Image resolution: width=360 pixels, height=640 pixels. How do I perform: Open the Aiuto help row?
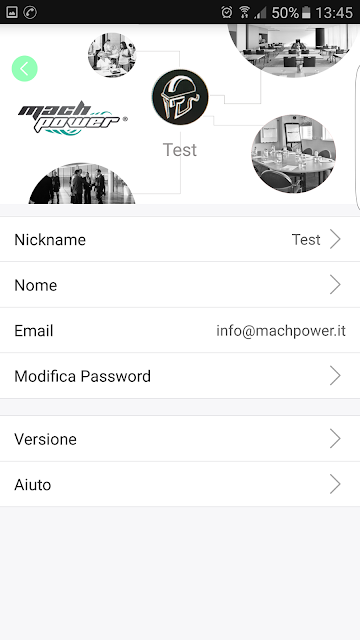coord(180,484)
